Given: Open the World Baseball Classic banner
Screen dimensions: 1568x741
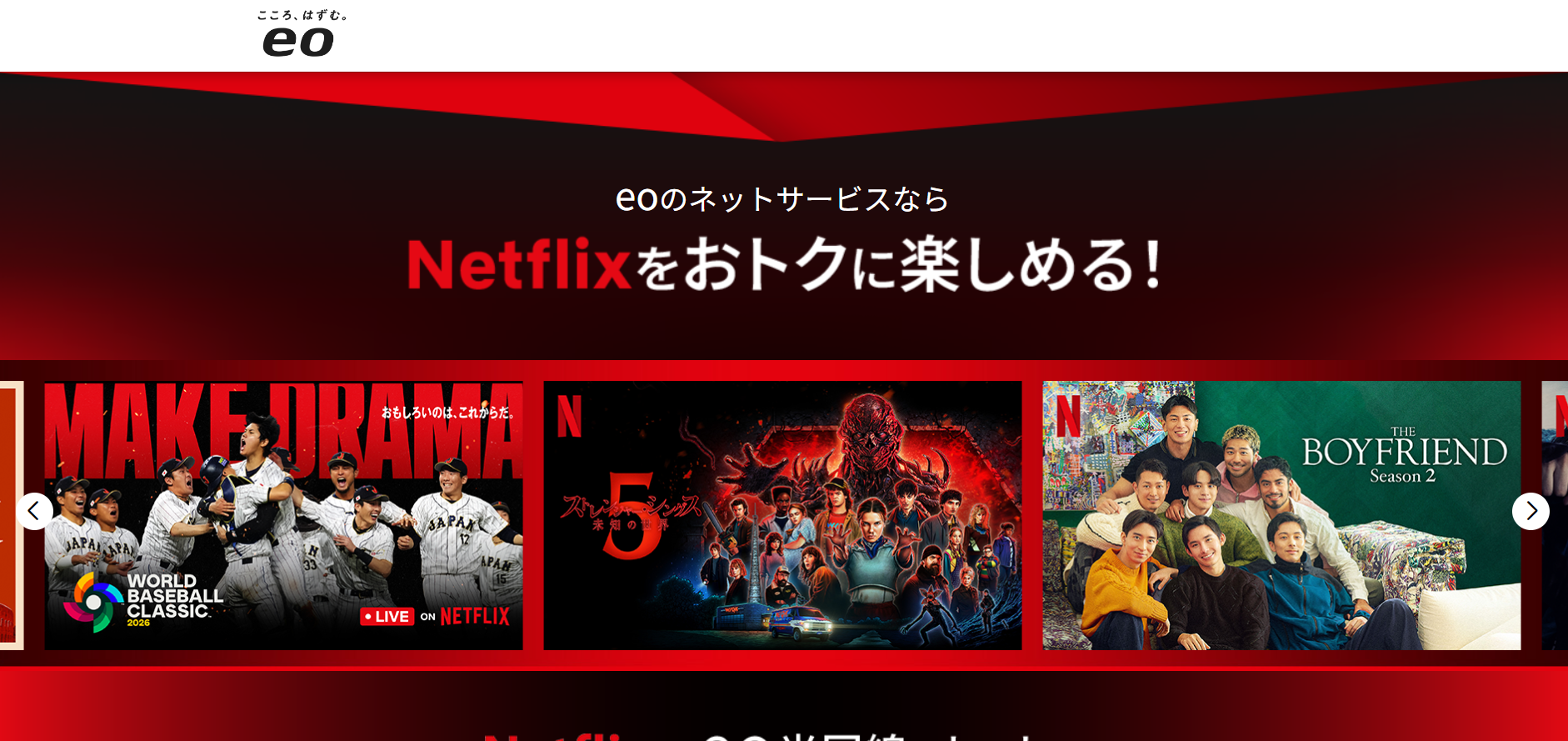Looking at the screenshot, I should (283, 515).
